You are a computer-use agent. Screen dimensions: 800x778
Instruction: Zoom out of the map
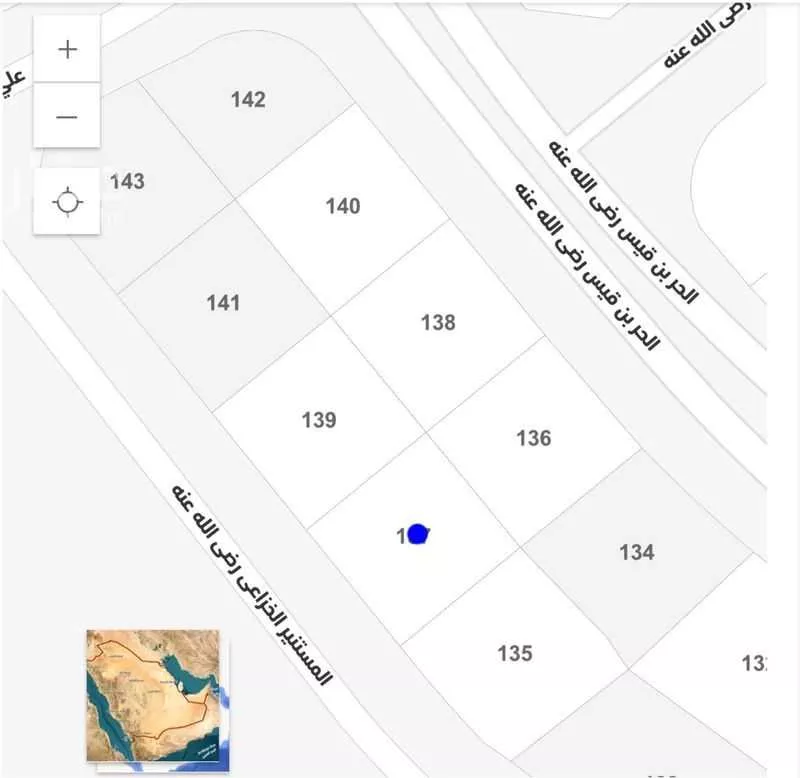pyautogui.click(x=67, y=116)
